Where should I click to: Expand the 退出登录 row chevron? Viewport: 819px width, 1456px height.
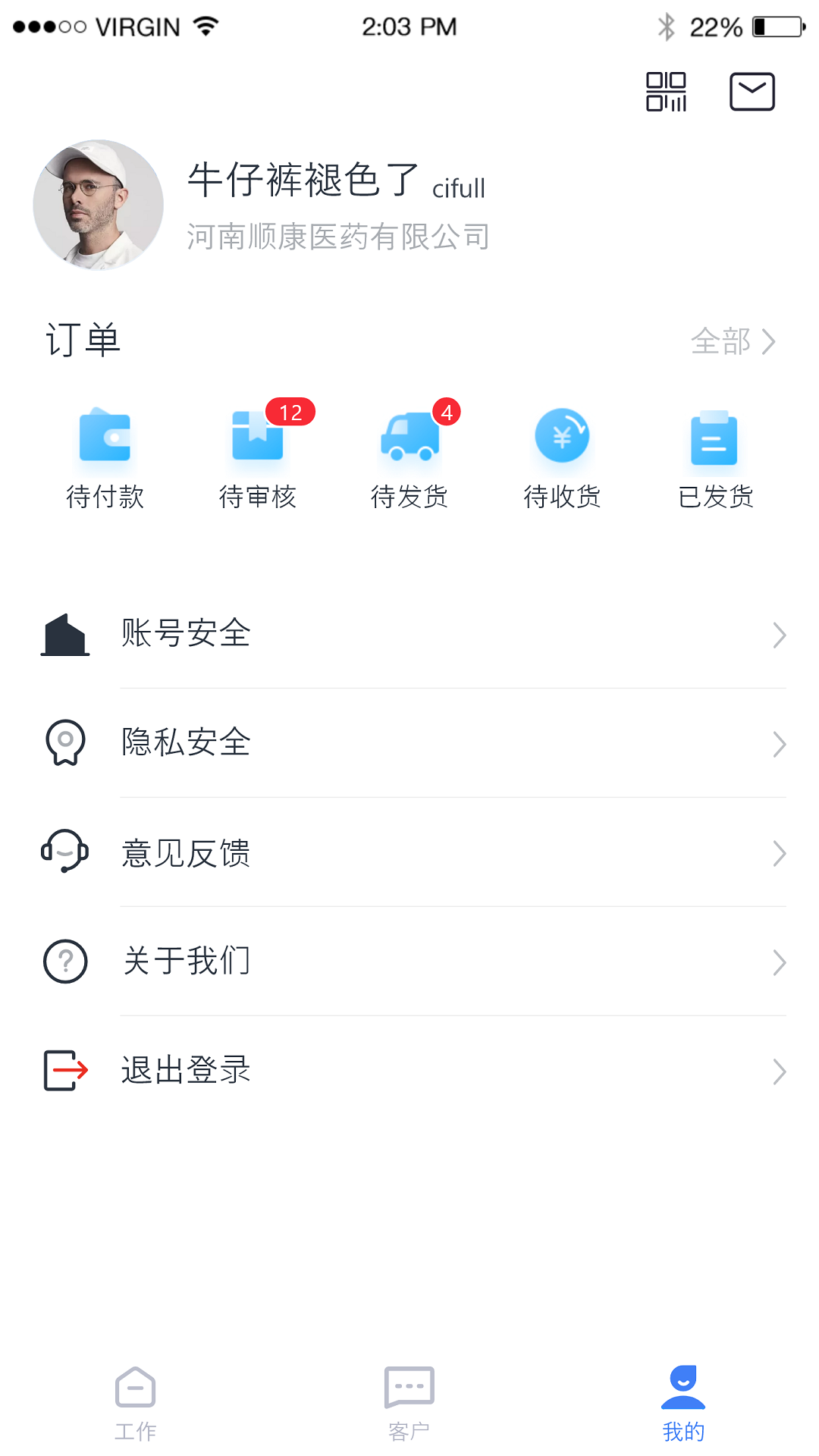(x=780, y=1071)
